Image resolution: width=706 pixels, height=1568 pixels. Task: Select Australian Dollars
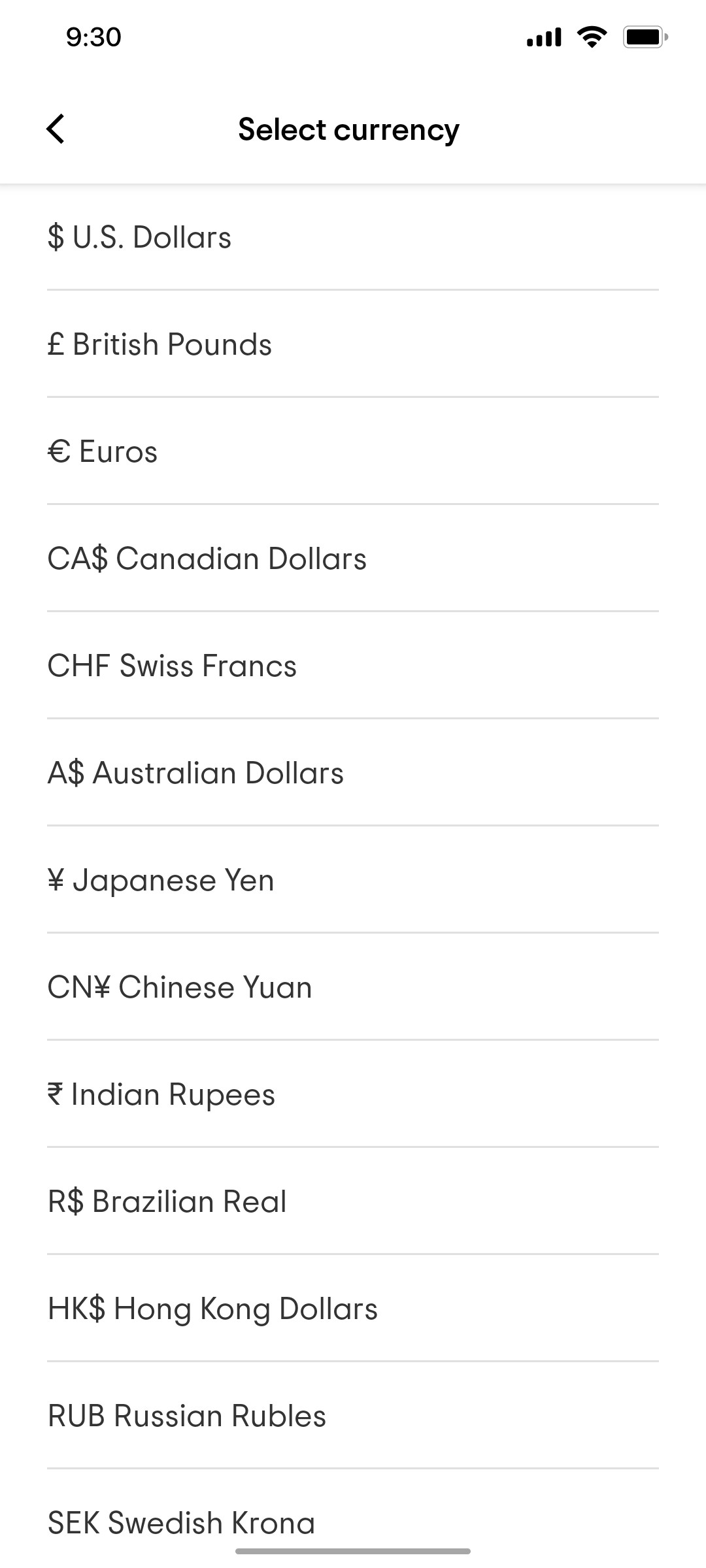pyautogui.click(x=195, y=772)
